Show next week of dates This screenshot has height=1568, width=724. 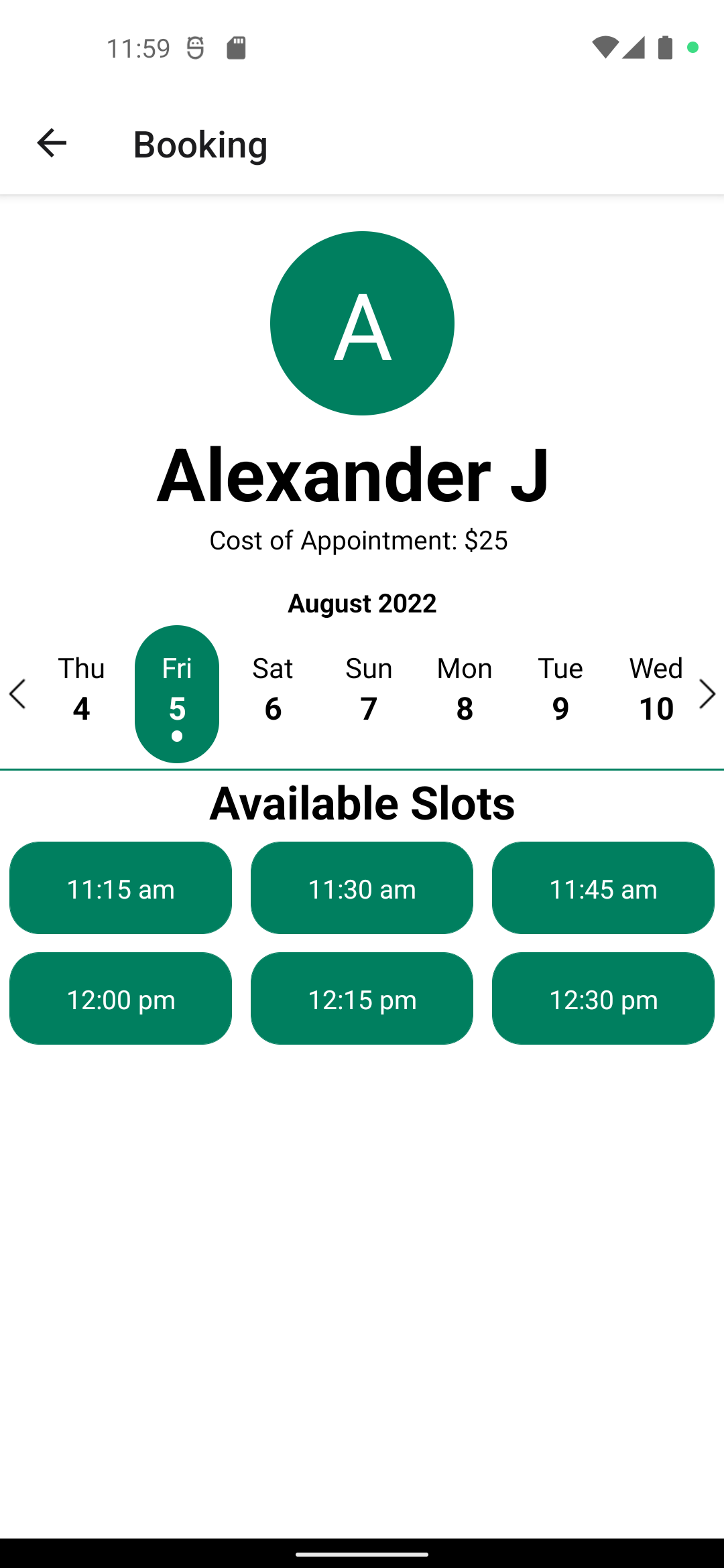[x=707, y=694]
